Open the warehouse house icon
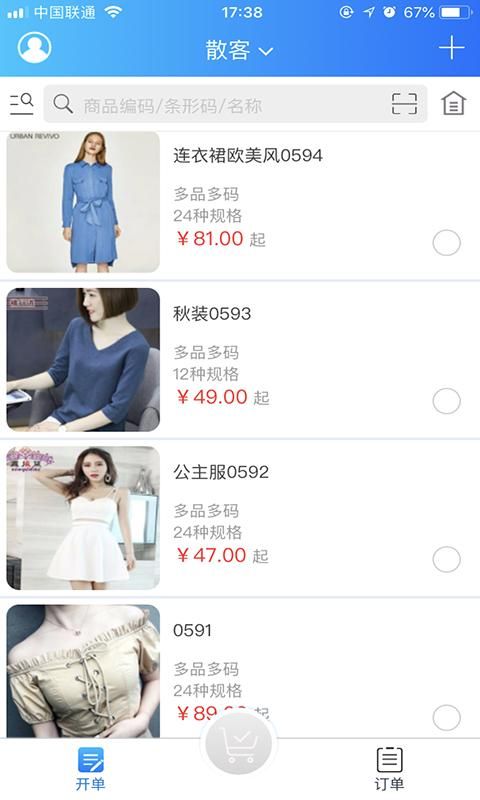Viewport: 480px width, 800px height. tap(453, 104)
